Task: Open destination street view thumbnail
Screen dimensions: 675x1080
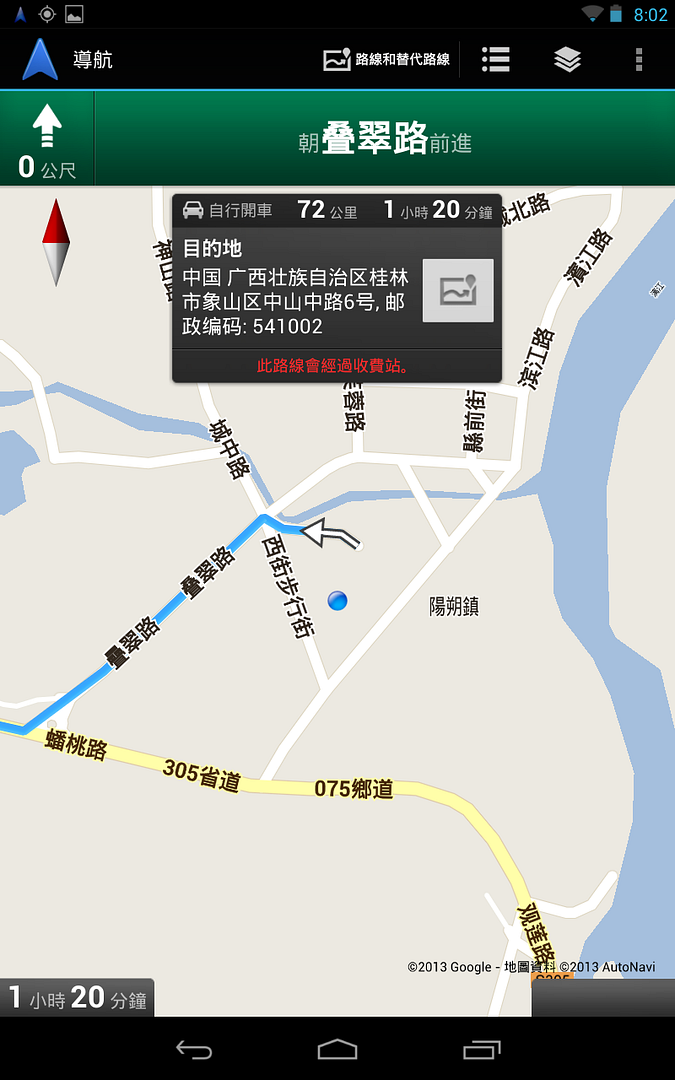Action: (x=458, y=290)
